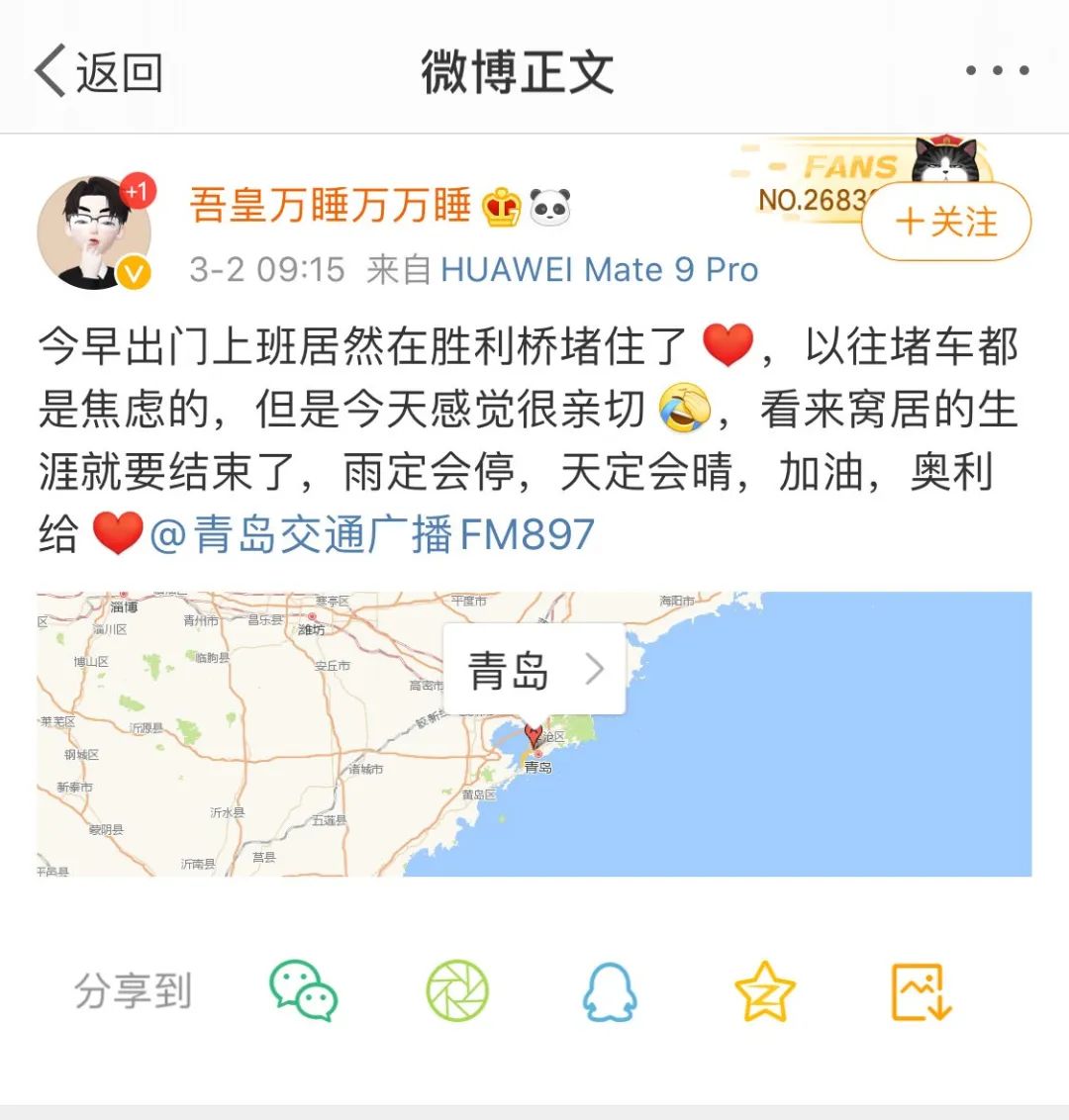Go back via 返回 button
Viewport: 1069px width, 1120px height.
99,72
